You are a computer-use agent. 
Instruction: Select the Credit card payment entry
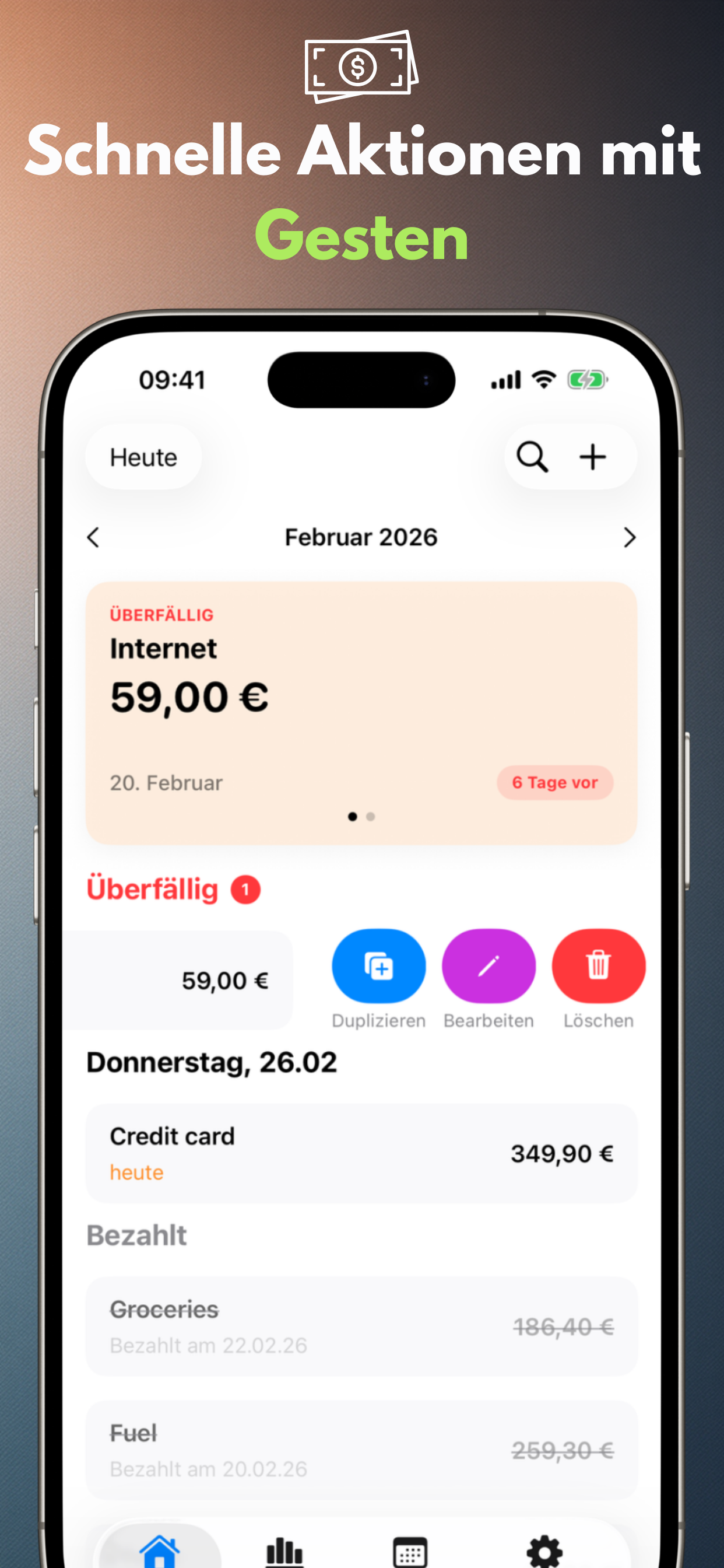click(363, 1152)
